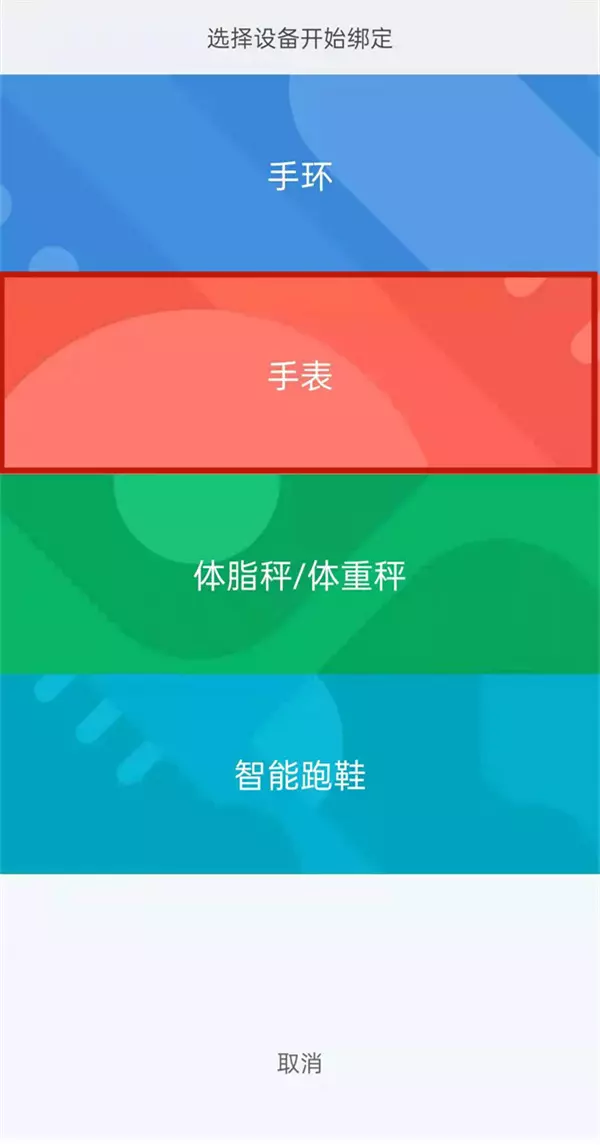Open the 体脂秤/体重秤 option
Screen dimensions: 600x1145
tap(300, 574)
